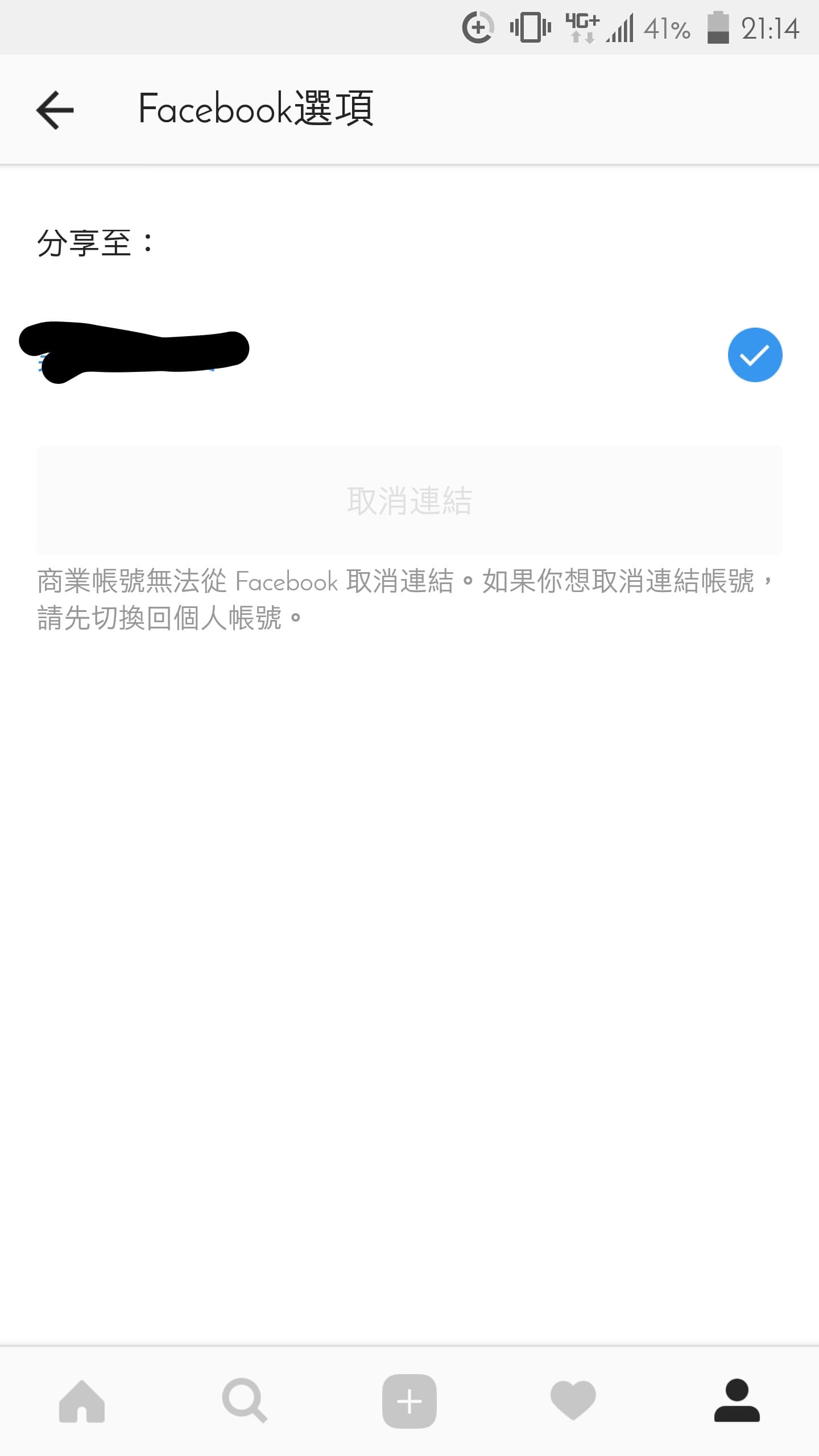
Task: Toggle the blue share-to checkmark
Action: (x=755, y=355)
